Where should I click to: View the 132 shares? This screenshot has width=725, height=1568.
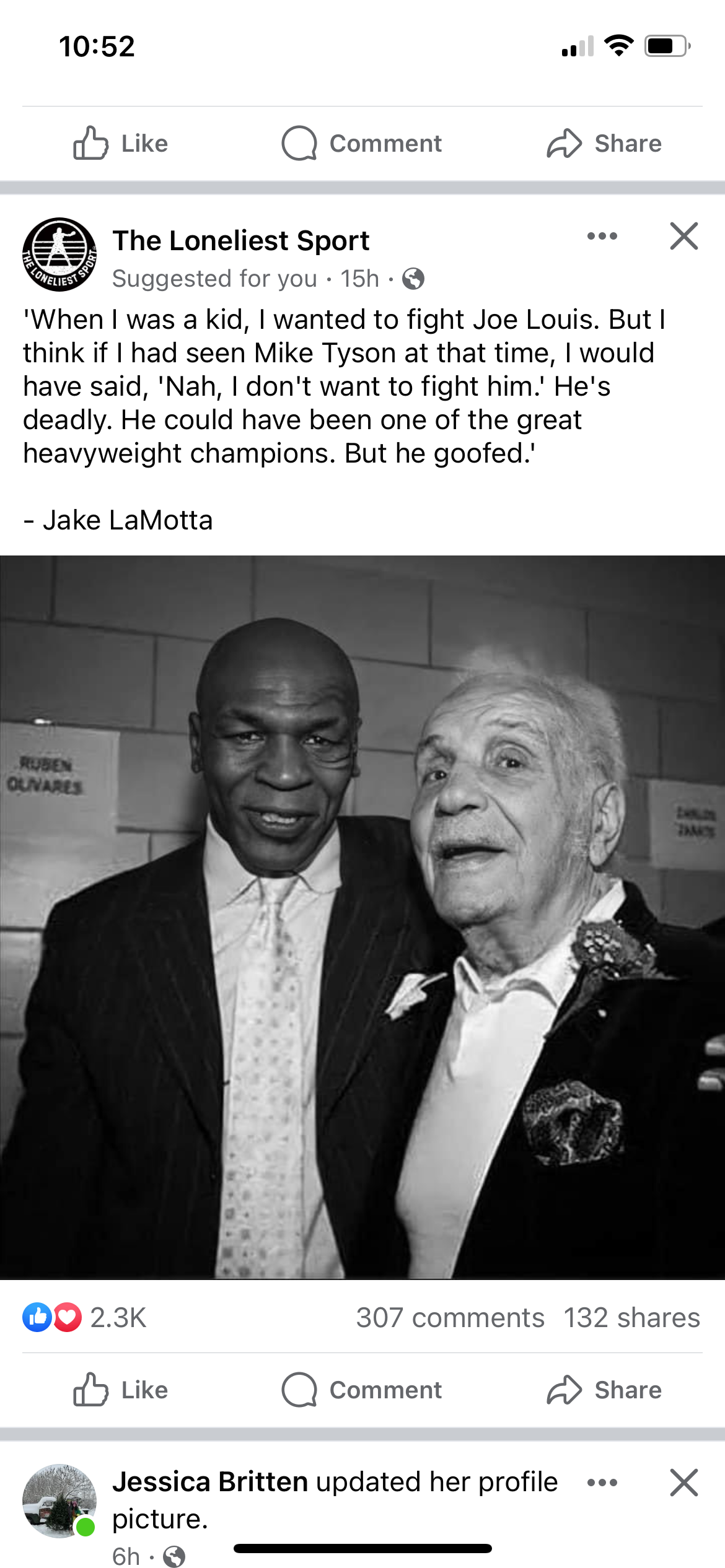coord(632,1318)
